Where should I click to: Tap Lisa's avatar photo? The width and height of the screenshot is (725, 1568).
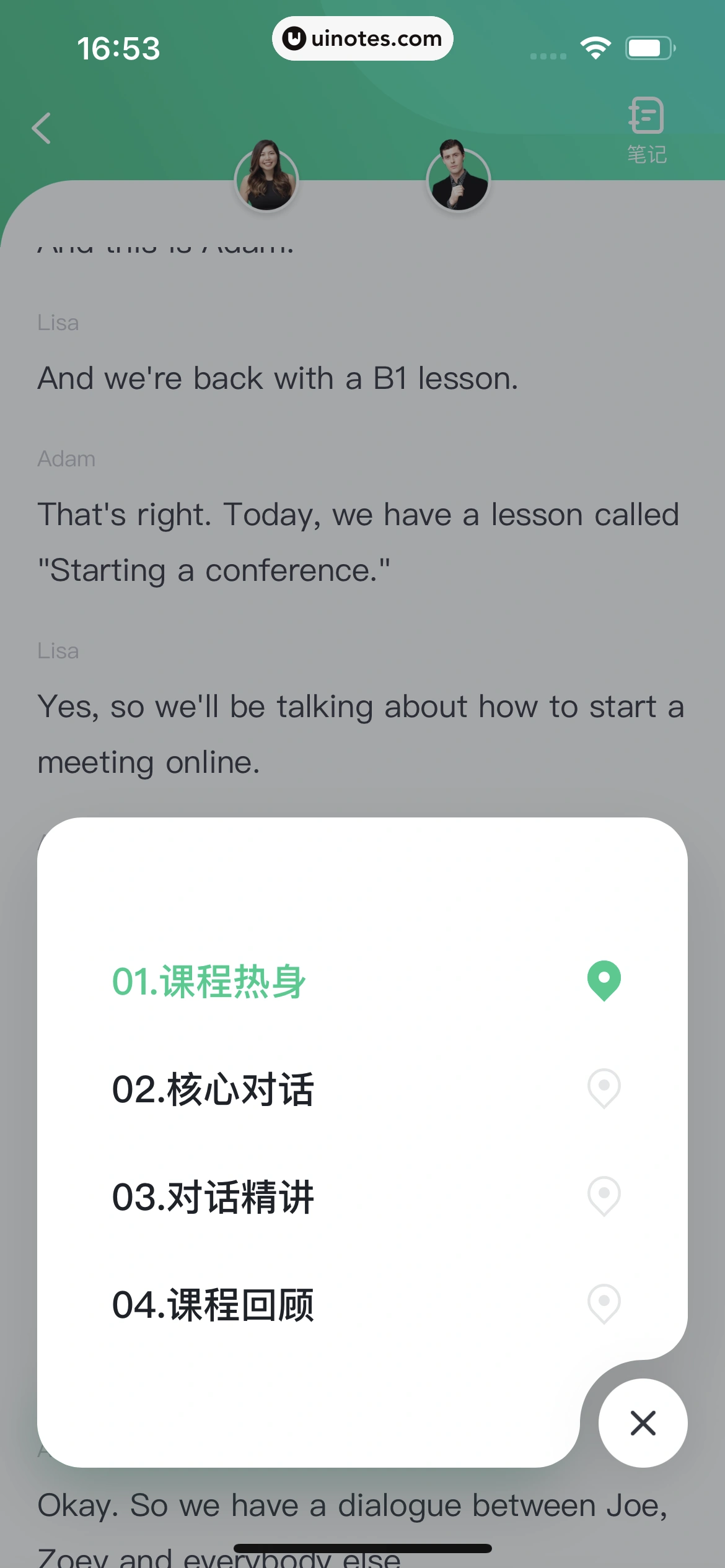tap(266, 180)
